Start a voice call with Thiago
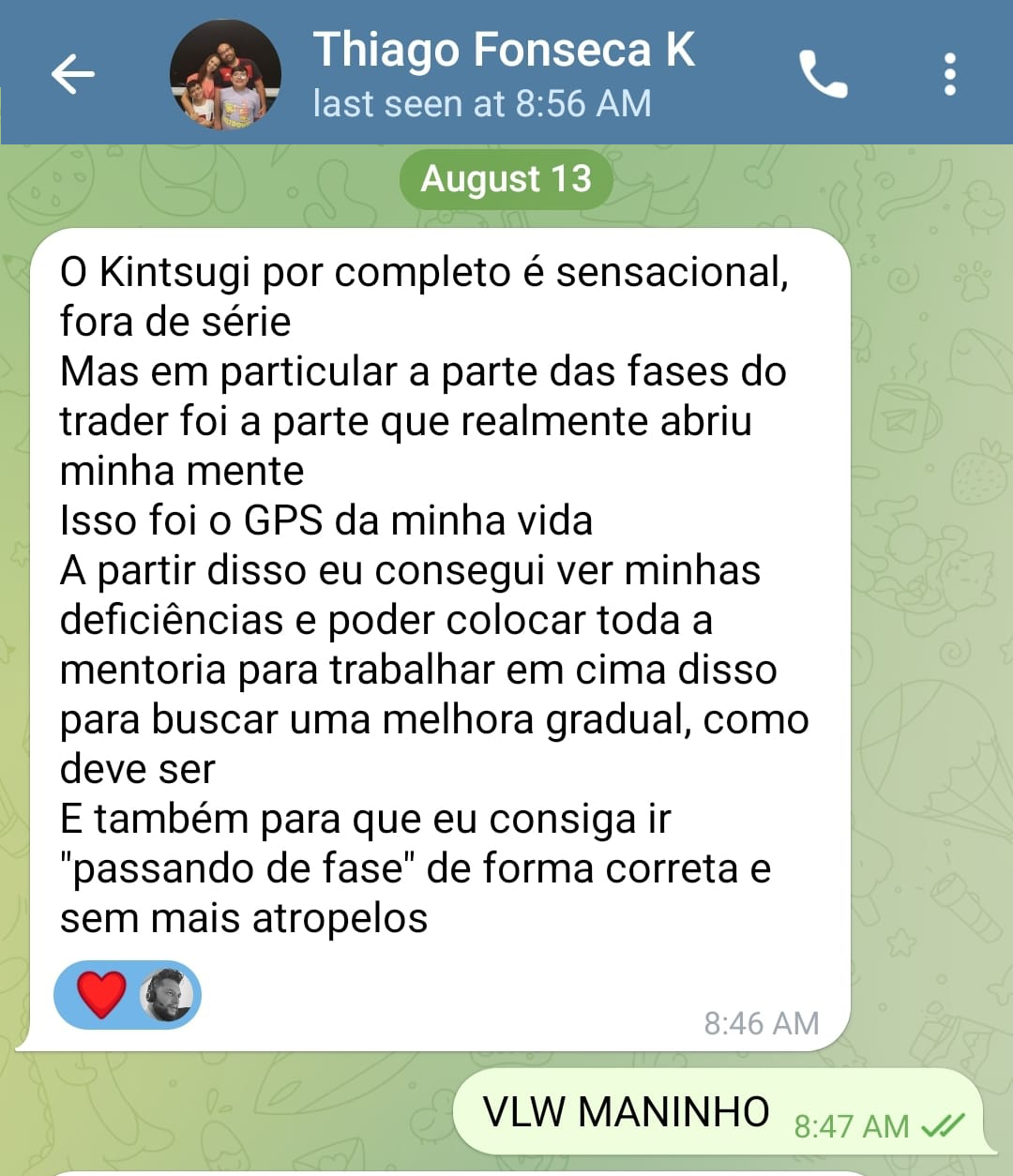 pyautogui.click(x=823, y=74)
